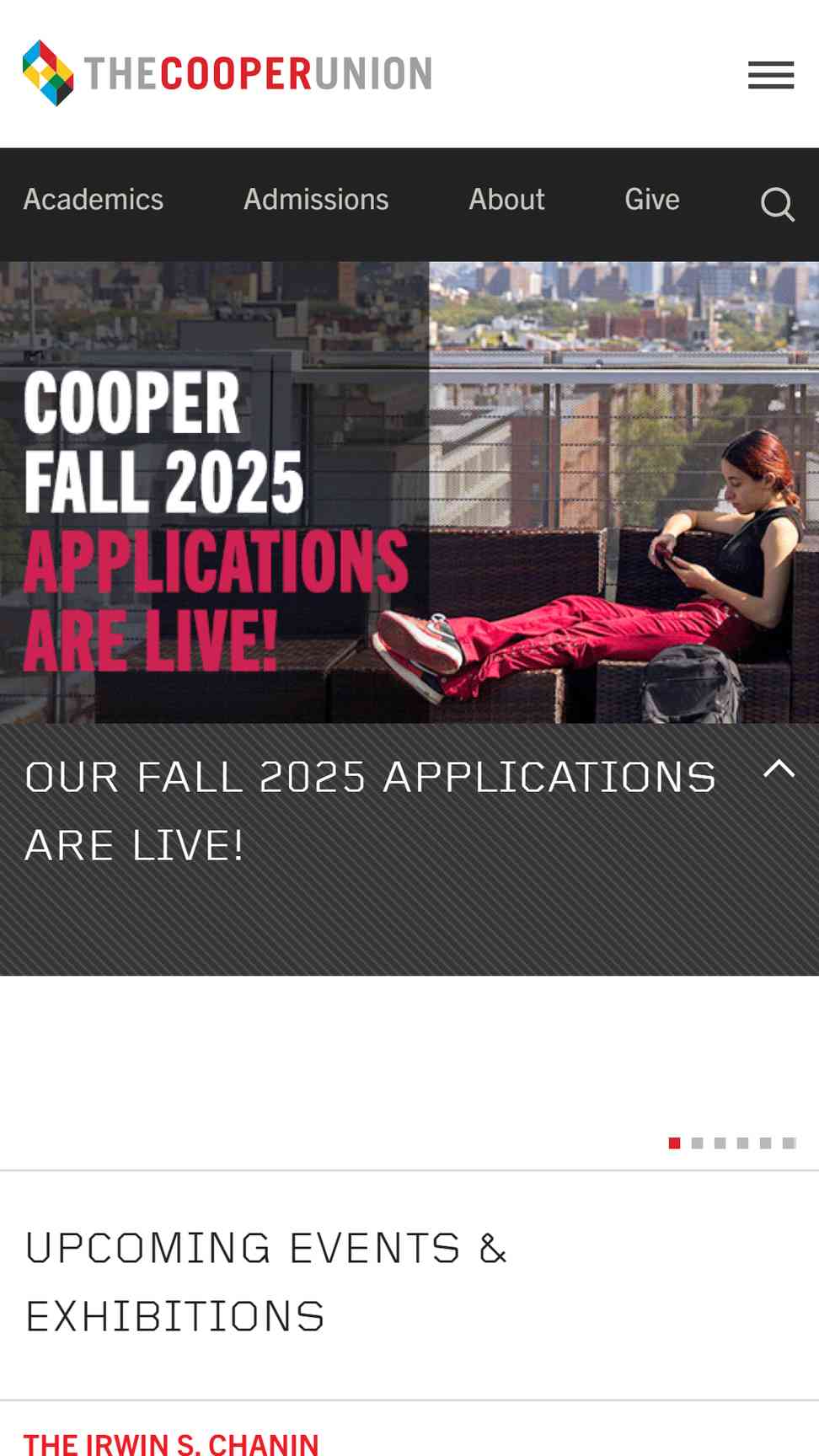Jump to the last carousel slide dot

point(789,1143)
